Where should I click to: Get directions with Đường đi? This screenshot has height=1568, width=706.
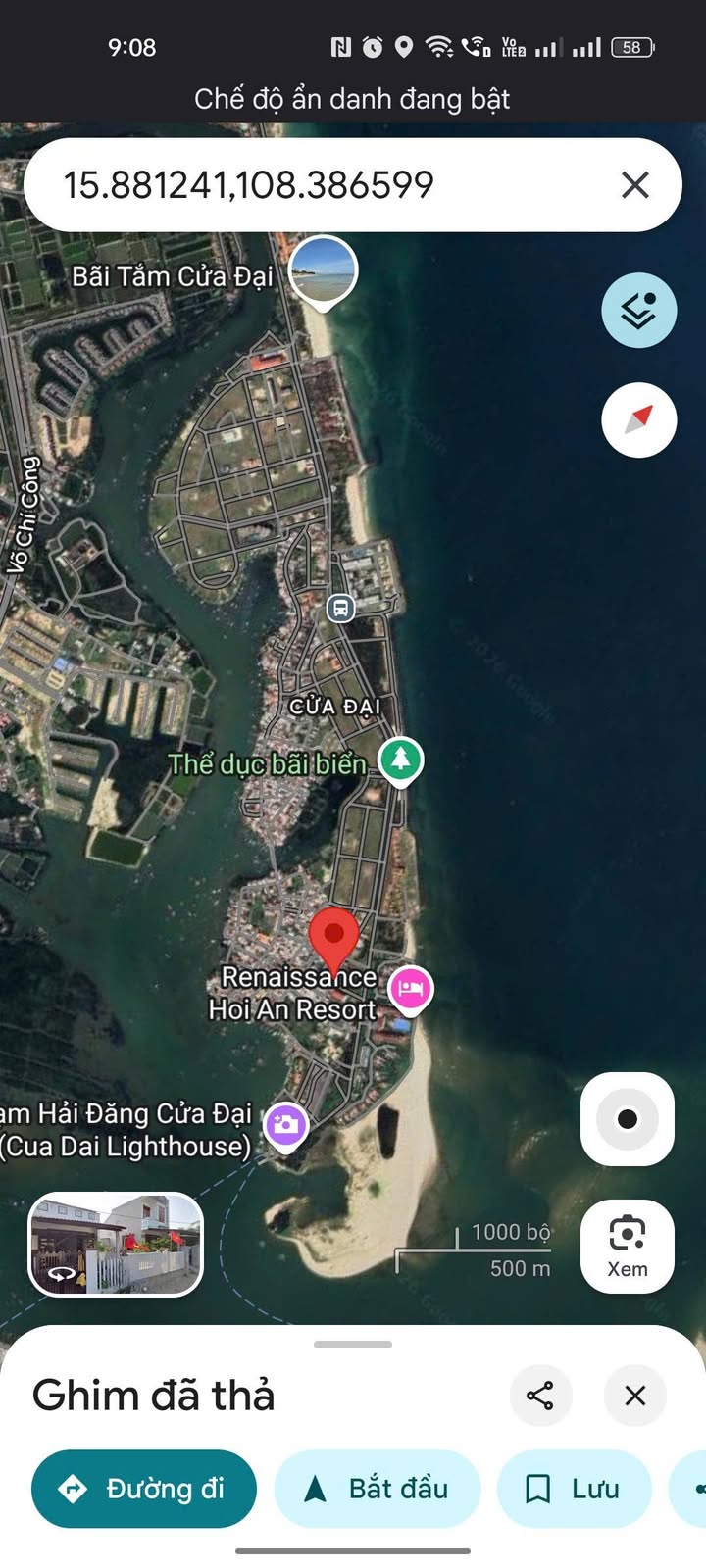[144, 1489]
